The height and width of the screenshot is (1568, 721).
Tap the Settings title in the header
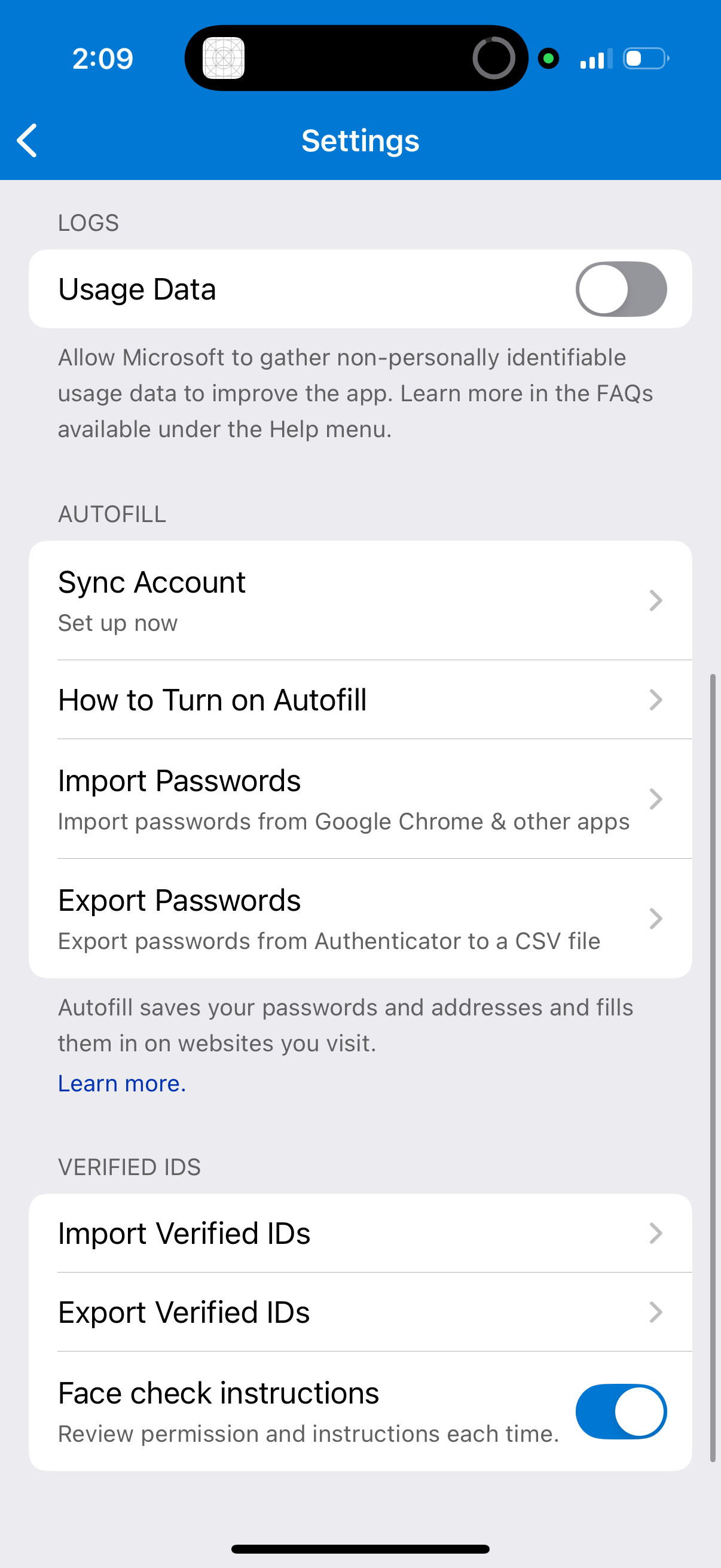[360, 140]
